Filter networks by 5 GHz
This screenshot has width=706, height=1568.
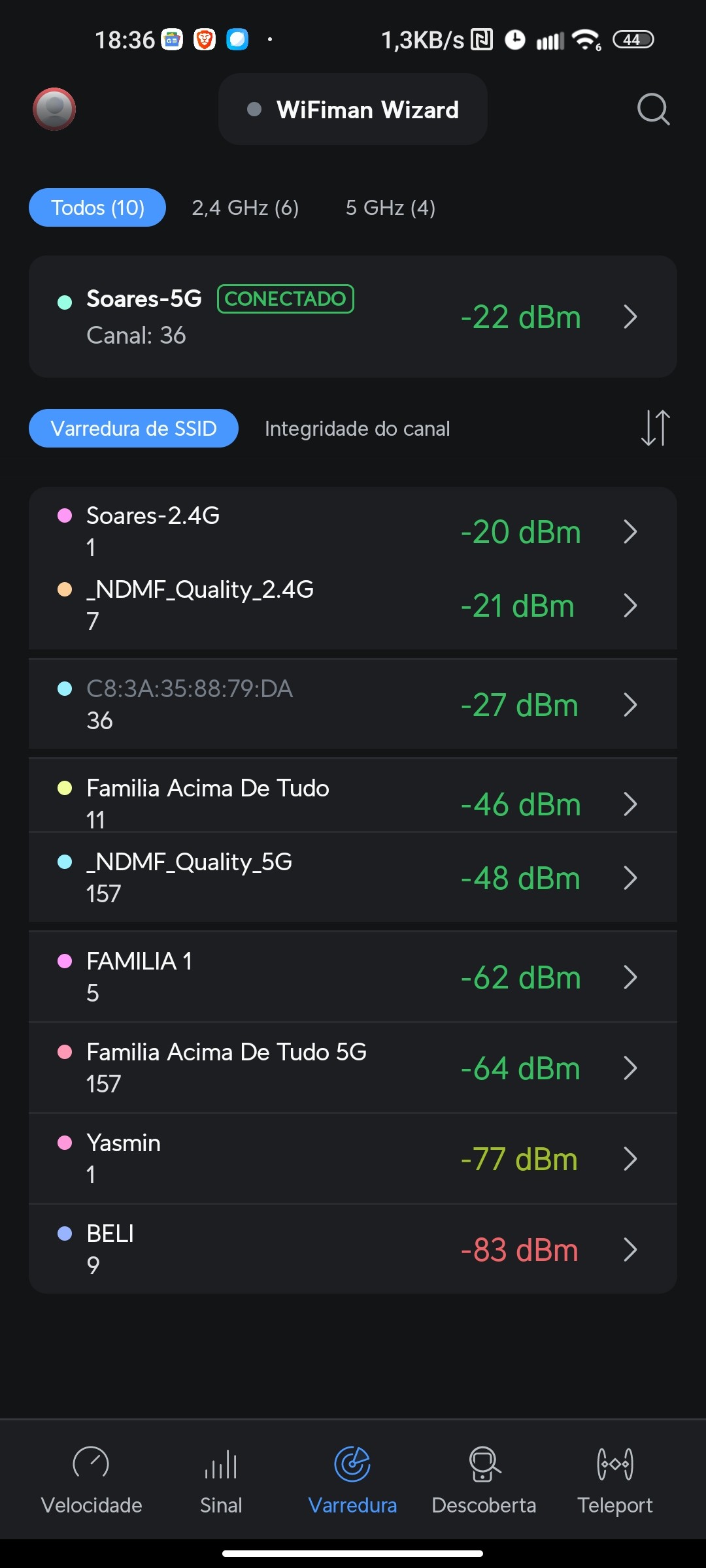tap(390, 208)
